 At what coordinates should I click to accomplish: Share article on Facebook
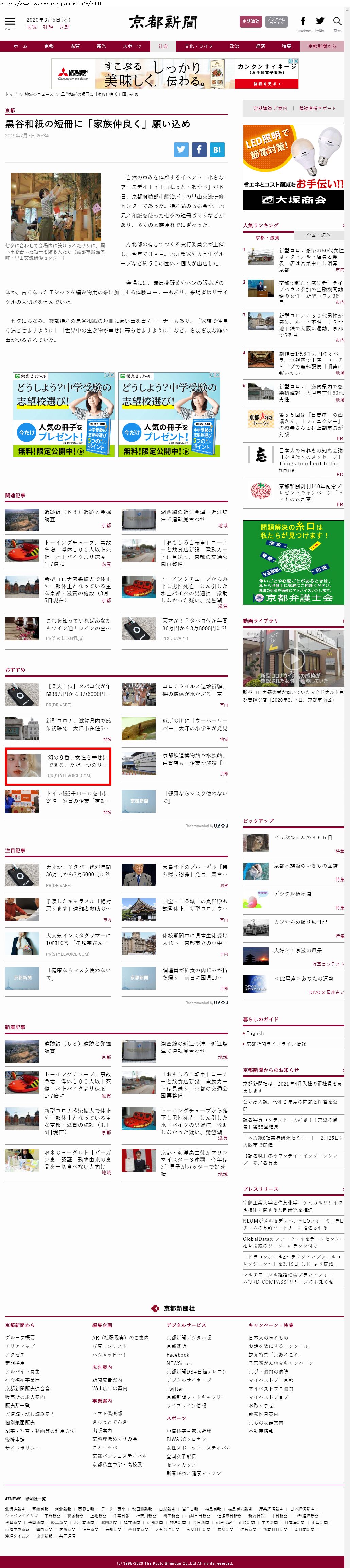click(x=199, y=149)
